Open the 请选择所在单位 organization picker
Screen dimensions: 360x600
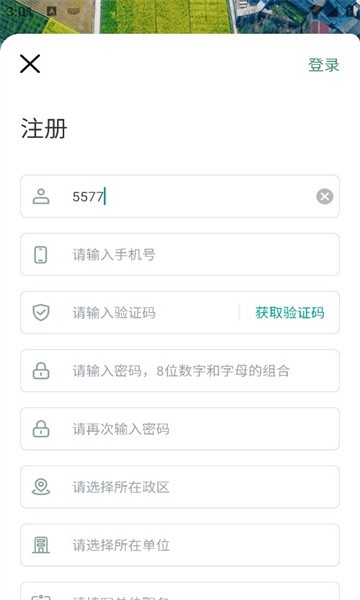coord(180,545)
